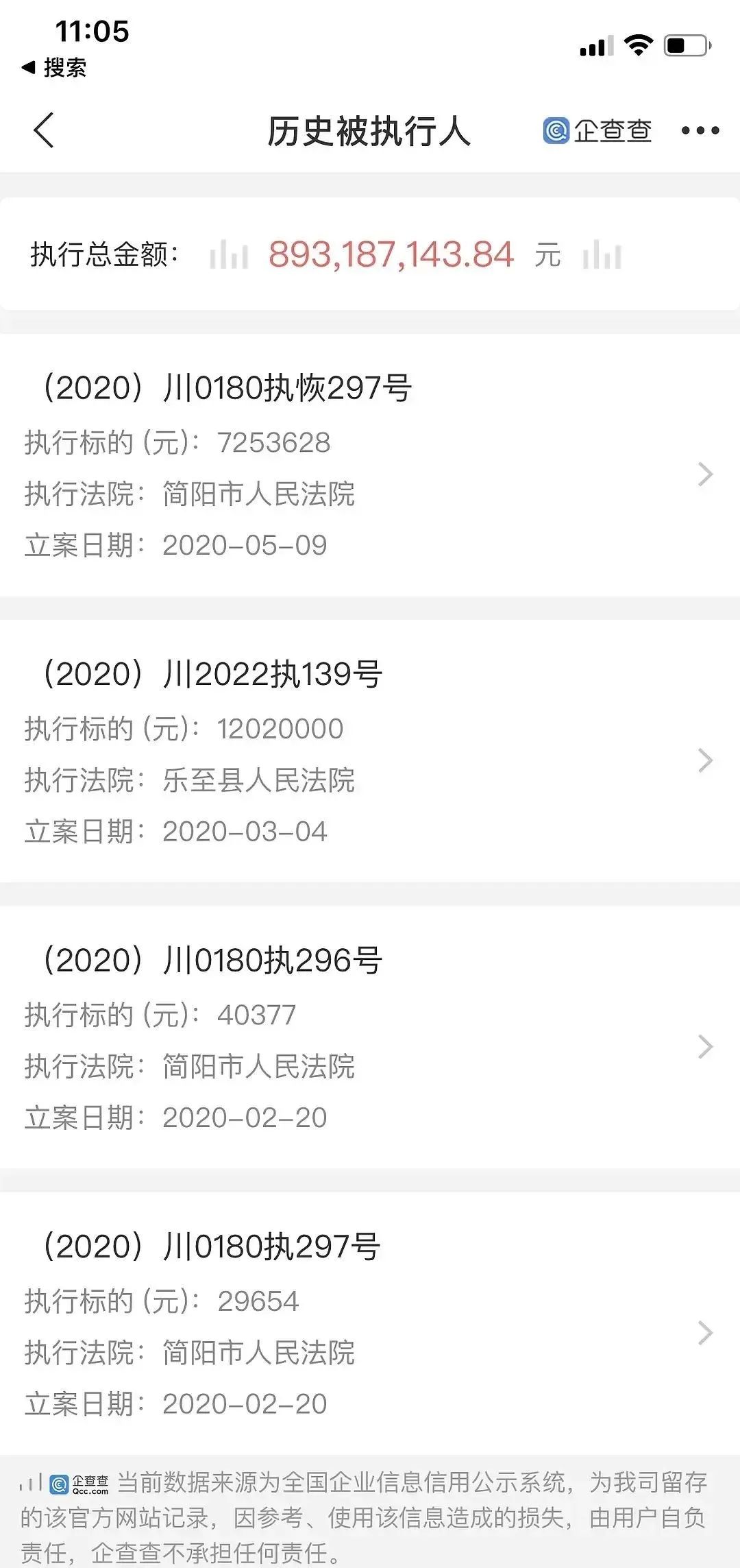Tap the 历史被执行人 page title
Viewport: 740px width, 1568px height.
[x=369, y=130]
